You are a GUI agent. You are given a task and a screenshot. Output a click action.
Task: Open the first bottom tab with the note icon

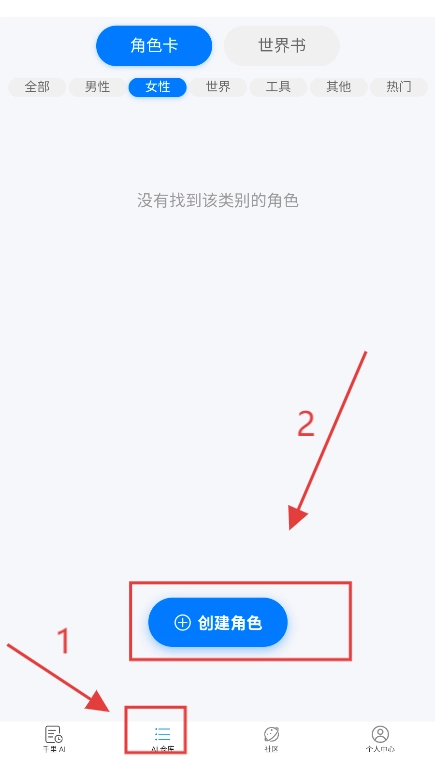click(54, 739)
